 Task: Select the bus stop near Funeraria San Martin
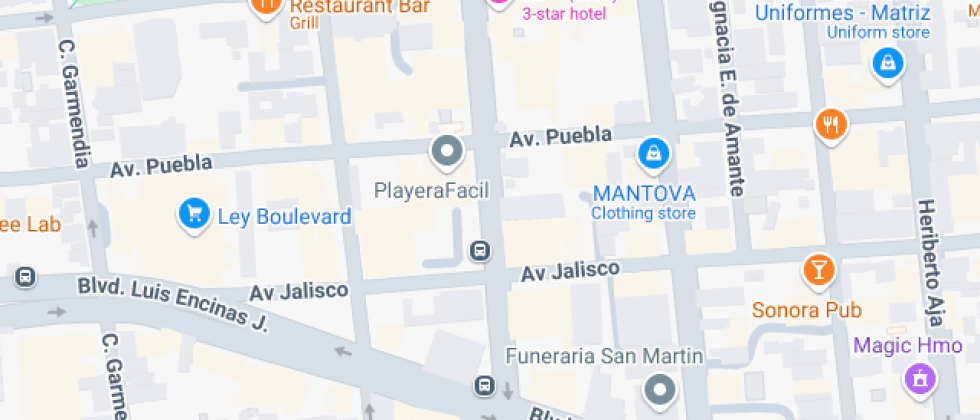click(485, 384)
